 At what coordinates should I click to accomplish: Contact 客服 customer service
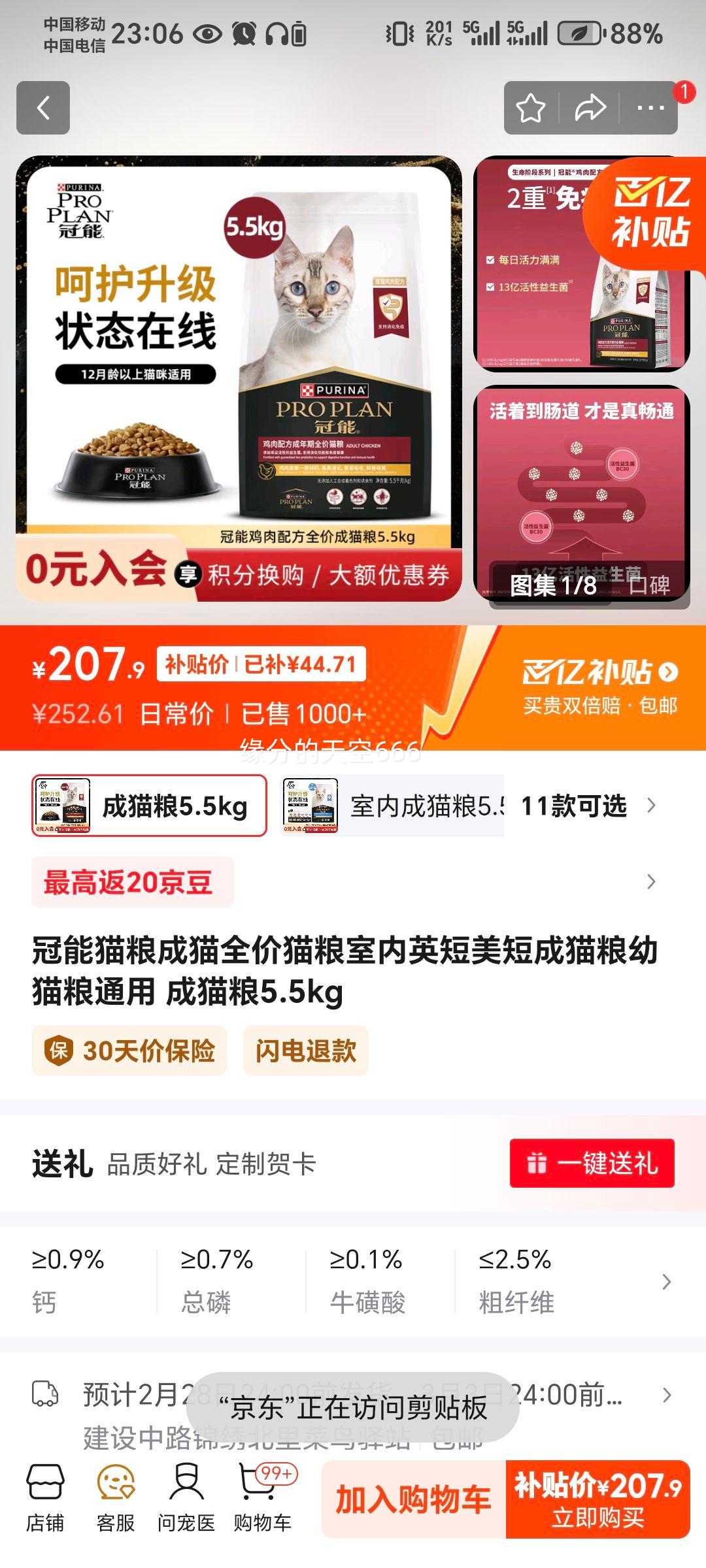(114, 1496)
